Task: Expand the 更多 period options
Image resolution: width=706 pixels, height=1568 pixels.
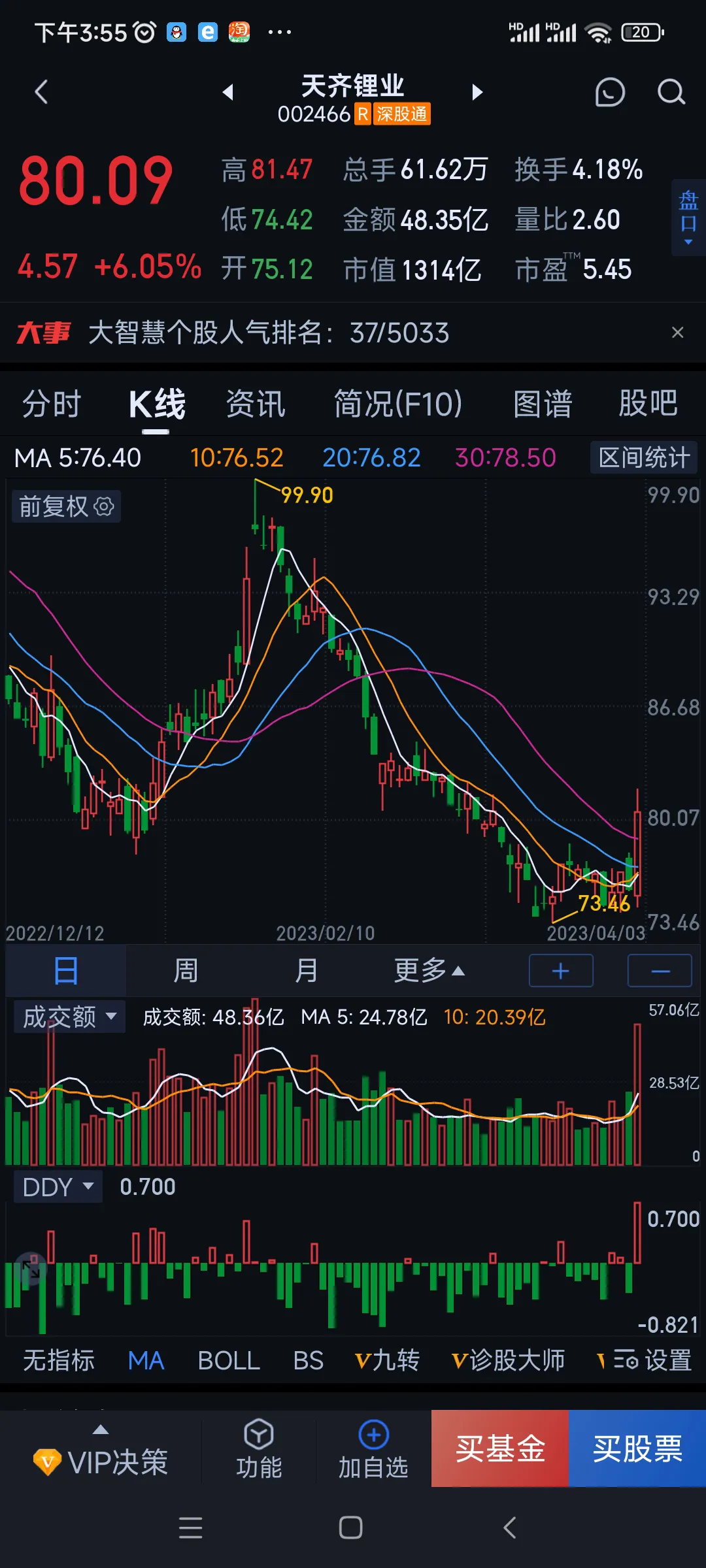Action: [429, 971]
